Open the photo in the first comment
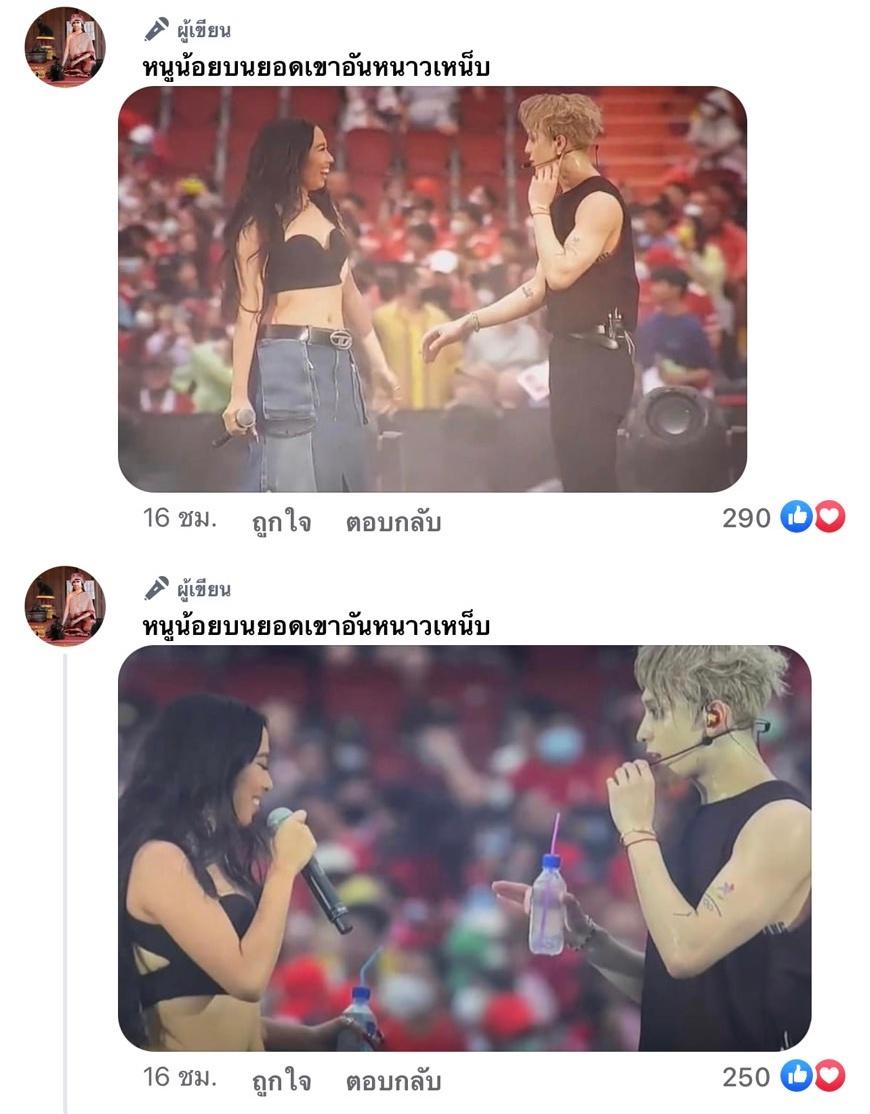870x1114 pixels. coord(432,289)
